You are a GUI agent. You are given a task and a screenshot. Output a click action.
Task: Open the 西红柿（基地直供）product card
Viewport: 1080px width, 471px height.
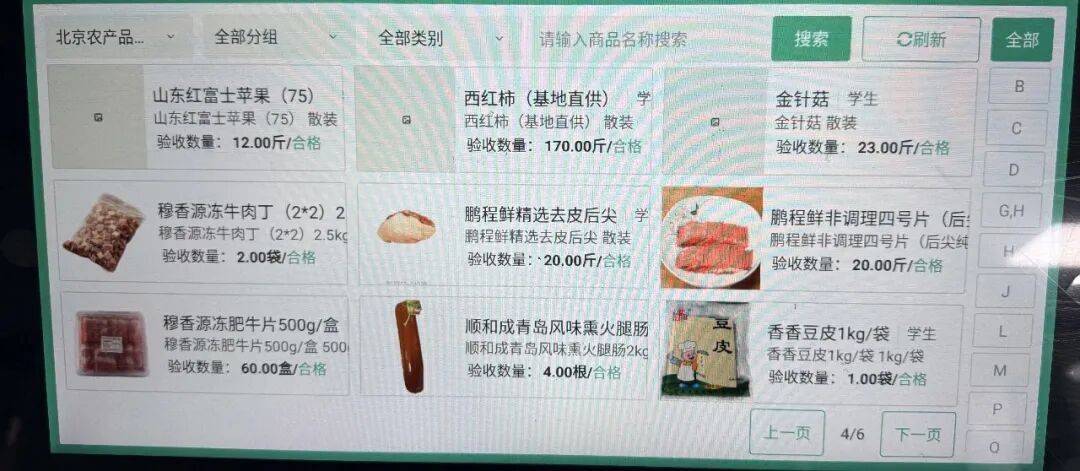(503, 120)
